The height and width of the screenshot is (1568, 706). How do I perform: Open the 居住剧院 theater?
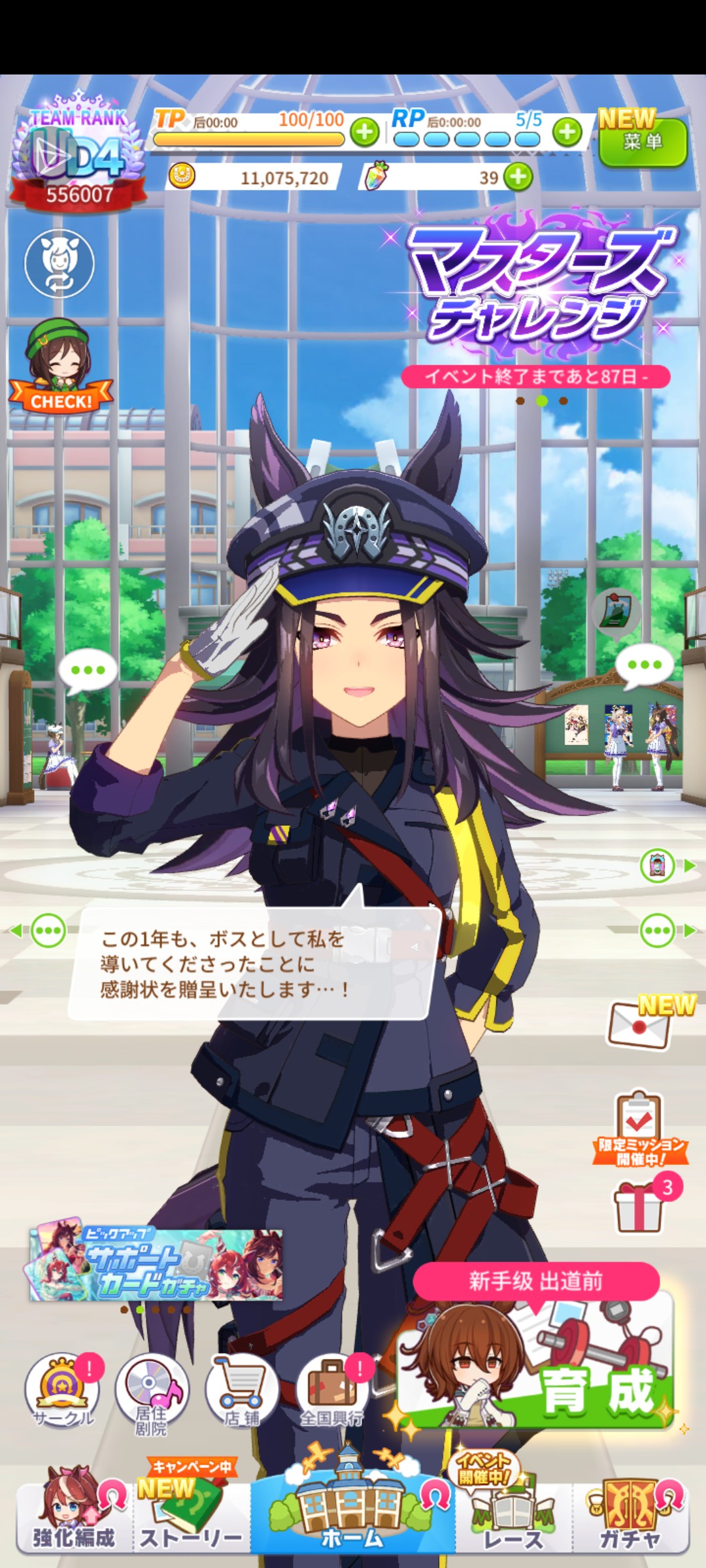click(x=152, y=1393)
